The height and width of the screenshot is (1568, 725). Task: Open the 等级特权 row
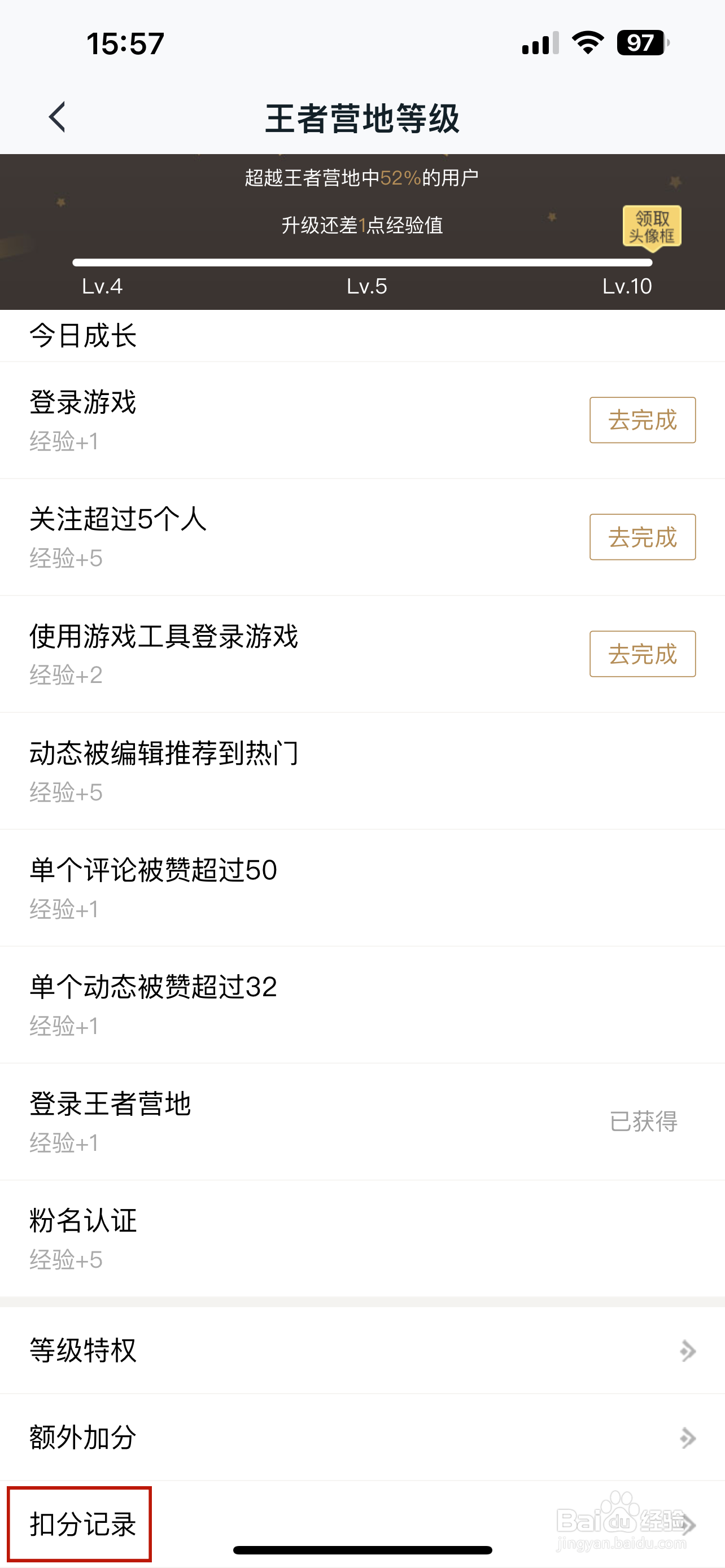click(362, 1351)
